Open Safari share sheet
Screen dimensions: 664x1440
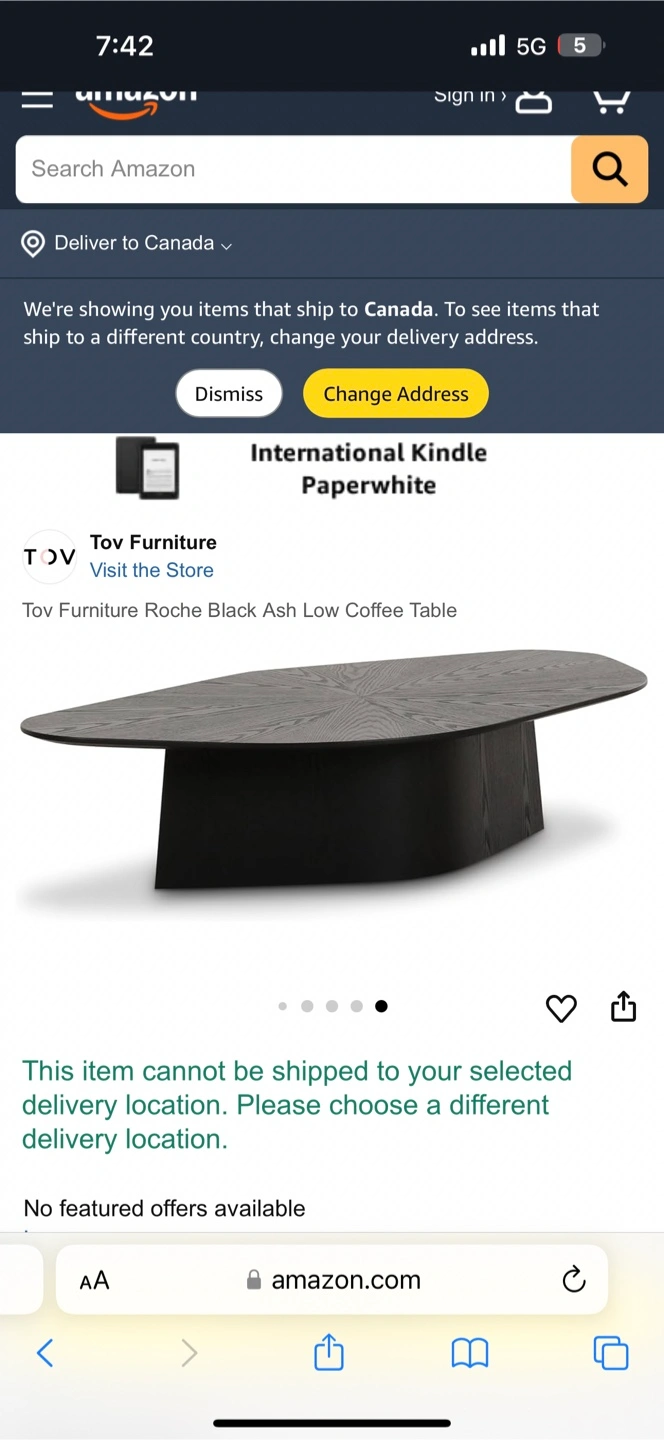[329, 1353]
